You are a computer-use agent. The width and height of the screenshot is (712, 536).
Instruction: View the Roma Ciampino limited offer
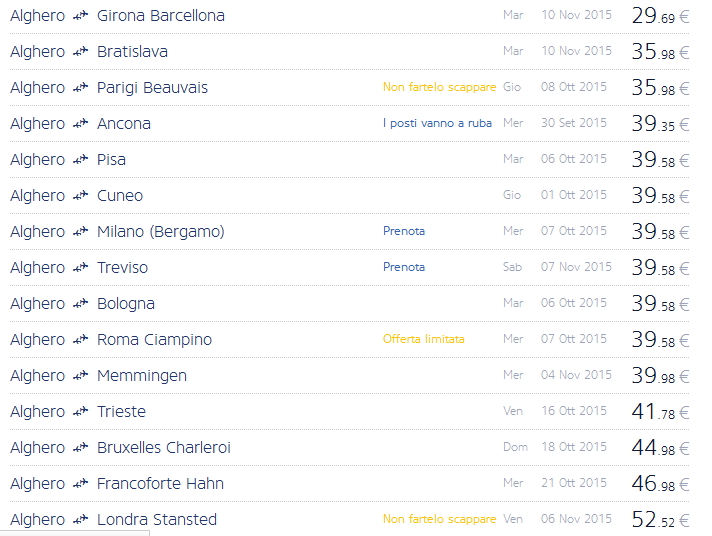[x=154, y=340]
